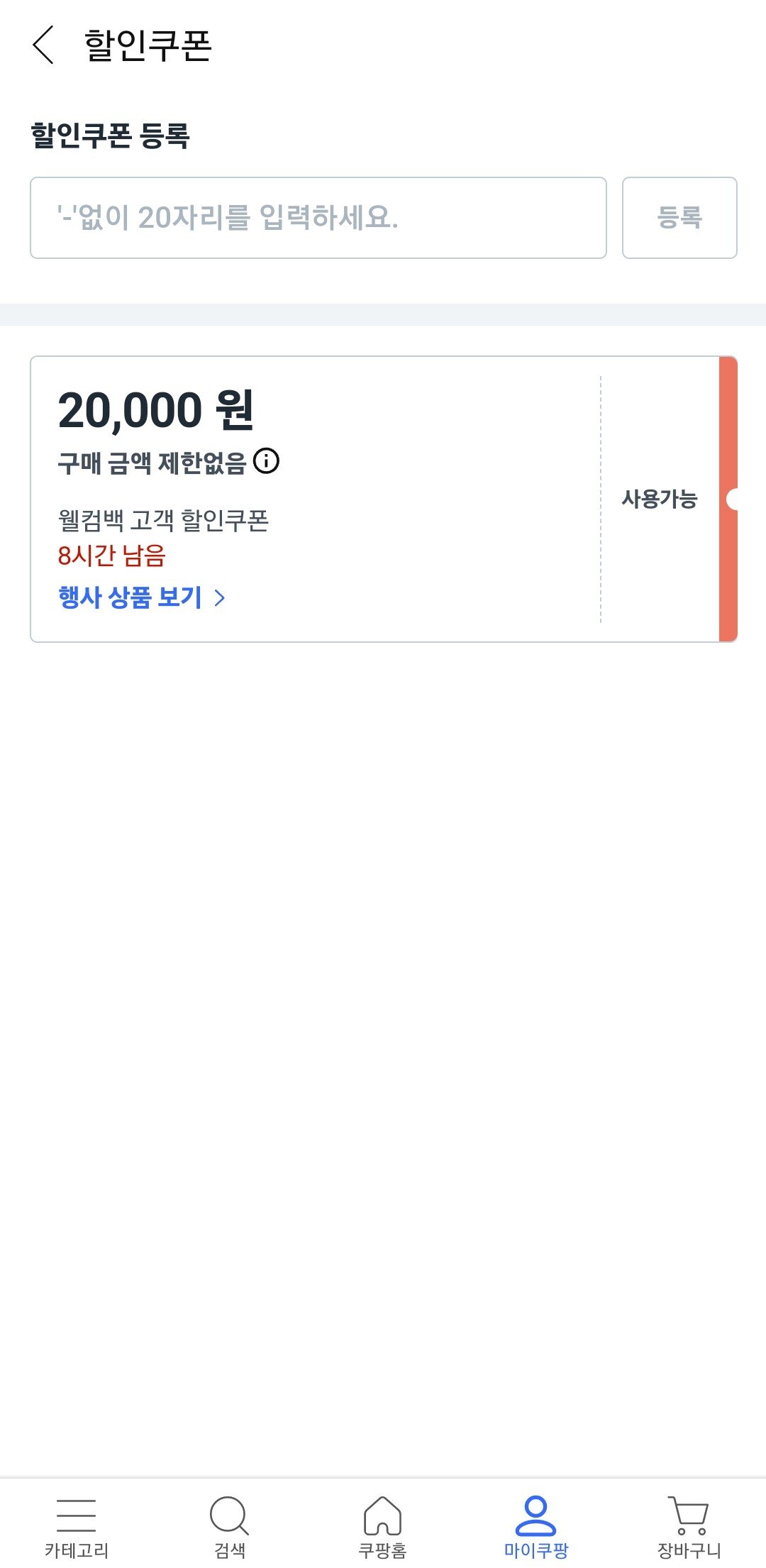Focus the 20-digit coupon code field
Image resolution: width=766 pixels, height=1568 pixels.
318,218
